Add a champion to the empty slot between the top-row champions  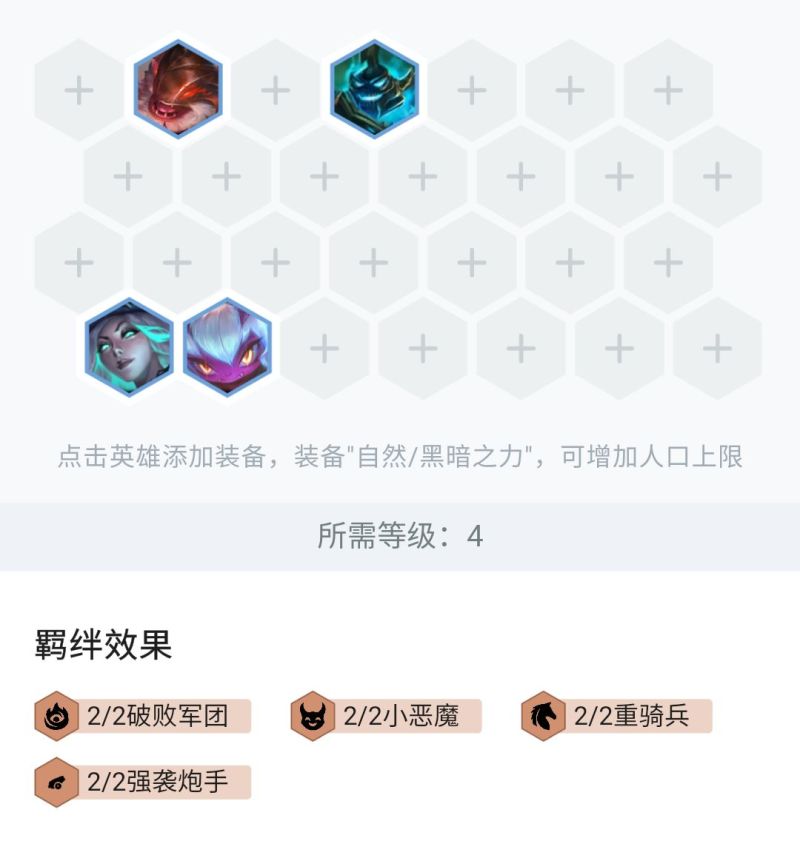(276, 91)
